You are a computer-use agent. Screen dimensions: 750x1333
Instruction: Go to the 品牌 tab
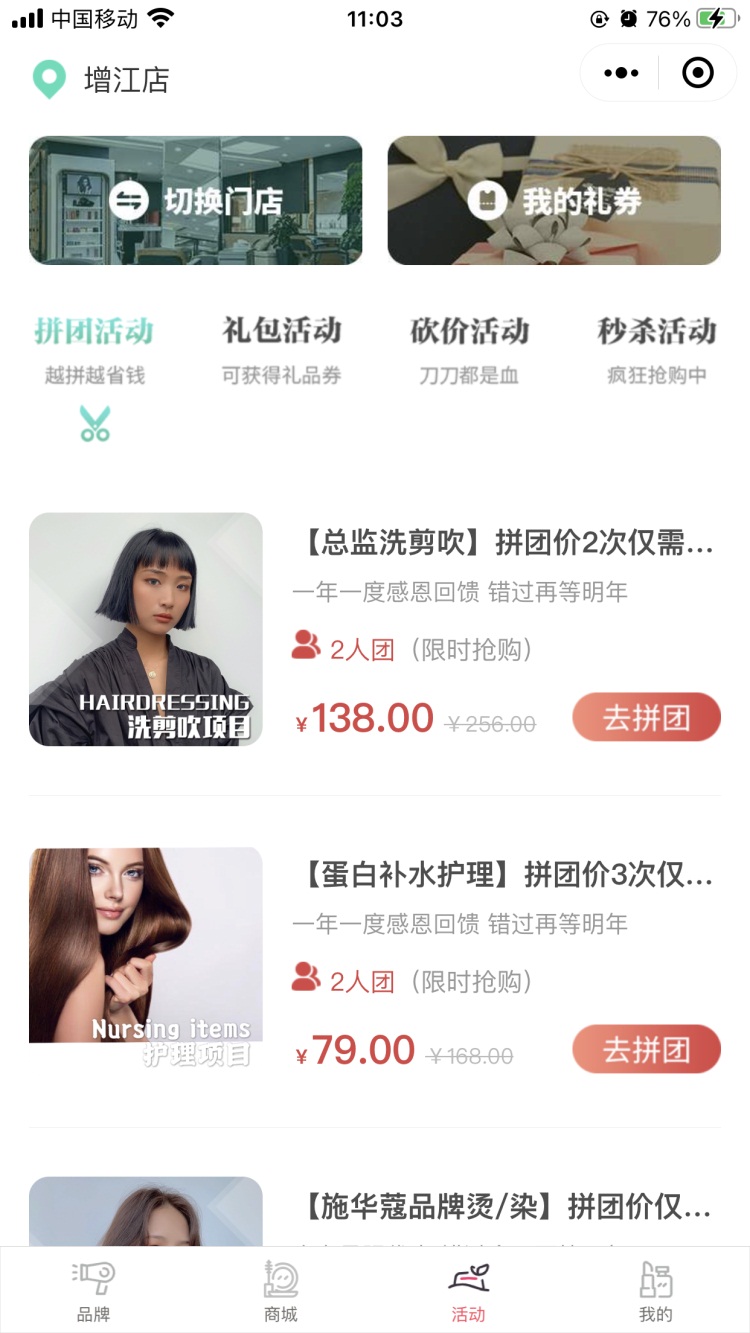coord(94,1290)
